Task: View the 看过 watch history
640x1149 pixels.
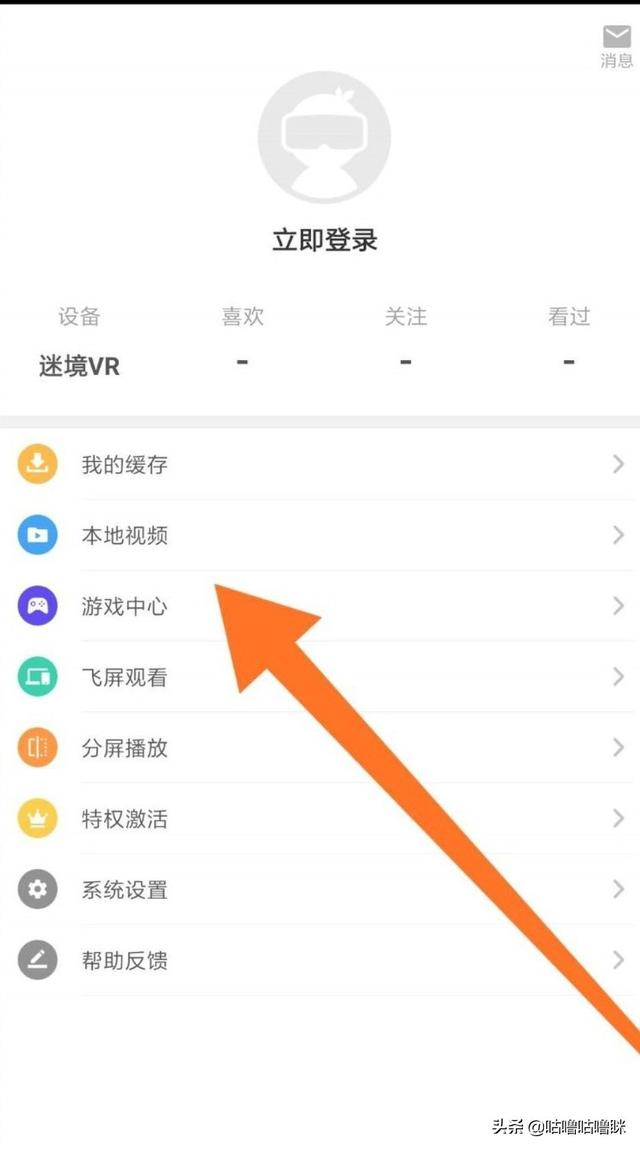Action: pos(568,340)
